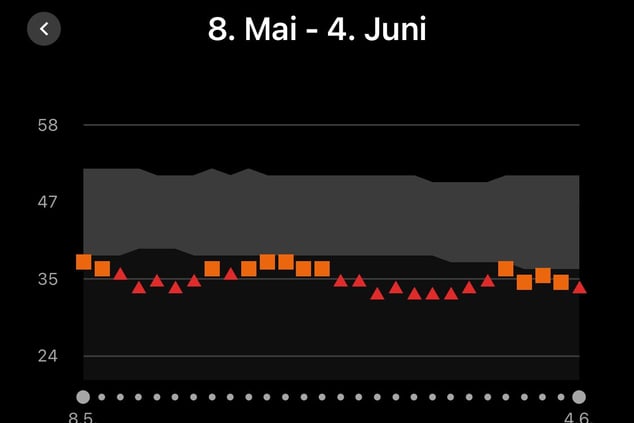634x423 pixels.
Task: Go back using the back arrow
Action: (x=44, y=29)
